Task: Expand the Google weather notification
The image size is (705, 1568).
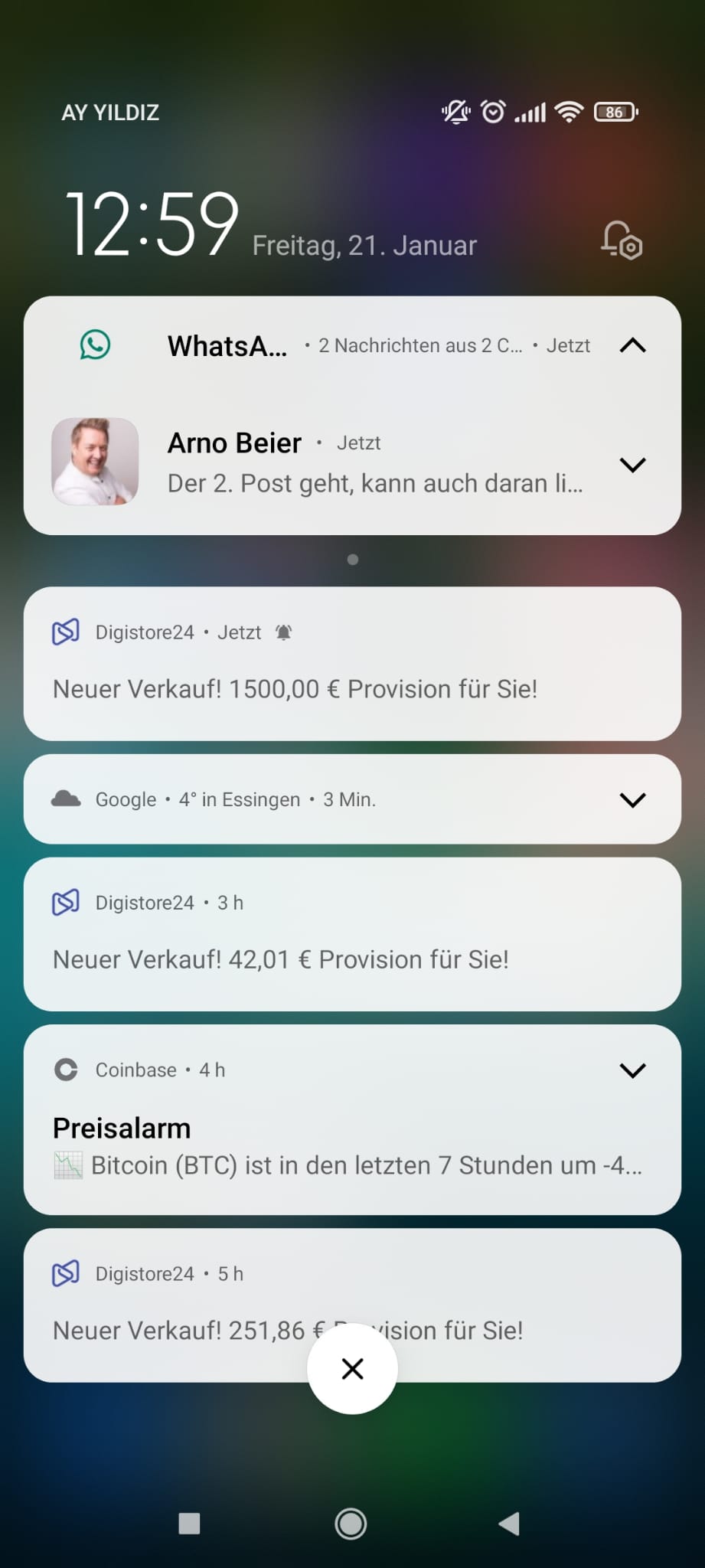Action: pyautogui.click(x=632, y=799)
